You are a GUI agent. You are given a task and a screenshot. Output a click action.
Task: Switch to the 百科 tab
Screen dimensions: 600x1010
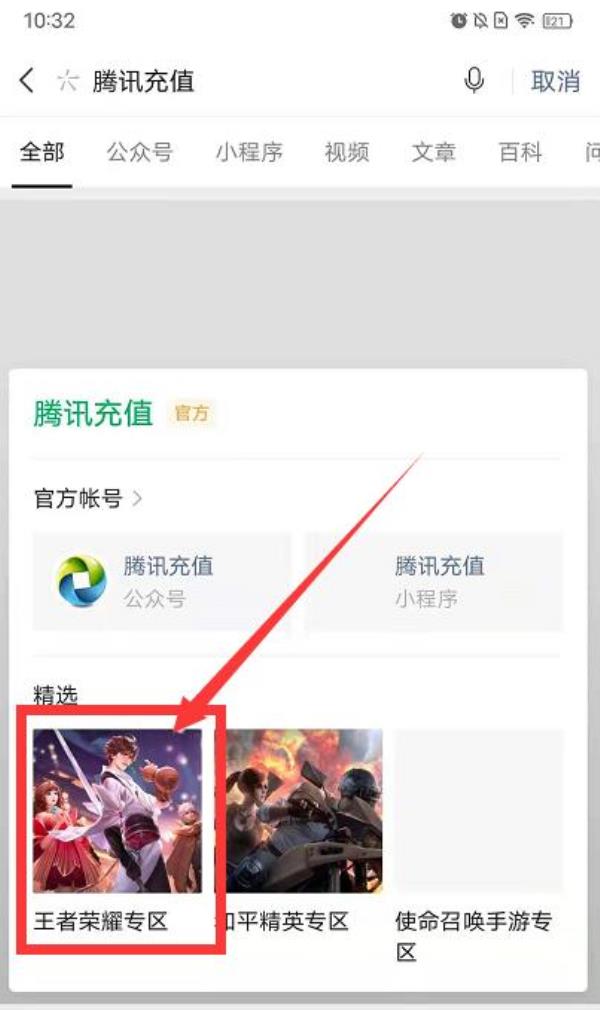(x=520, y=152)
